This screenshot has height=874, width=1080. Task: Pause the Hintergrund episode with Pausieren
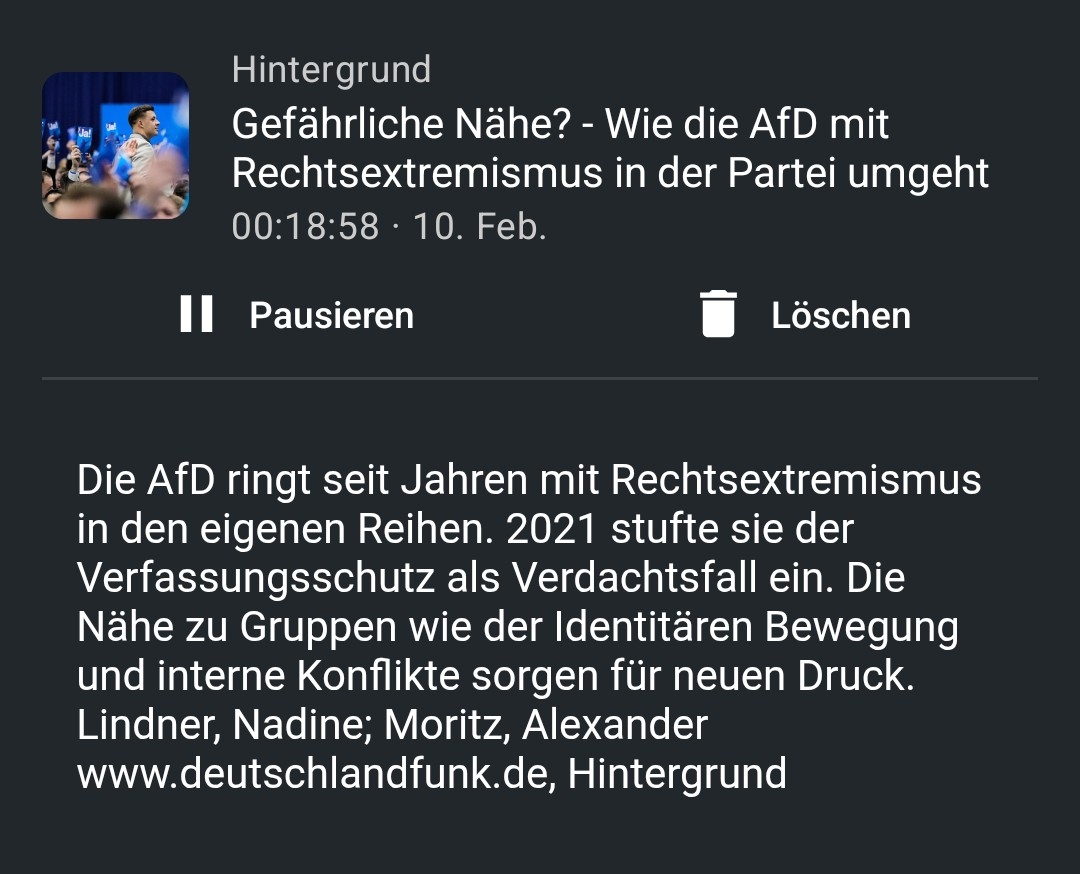click(x=297, y=315)
